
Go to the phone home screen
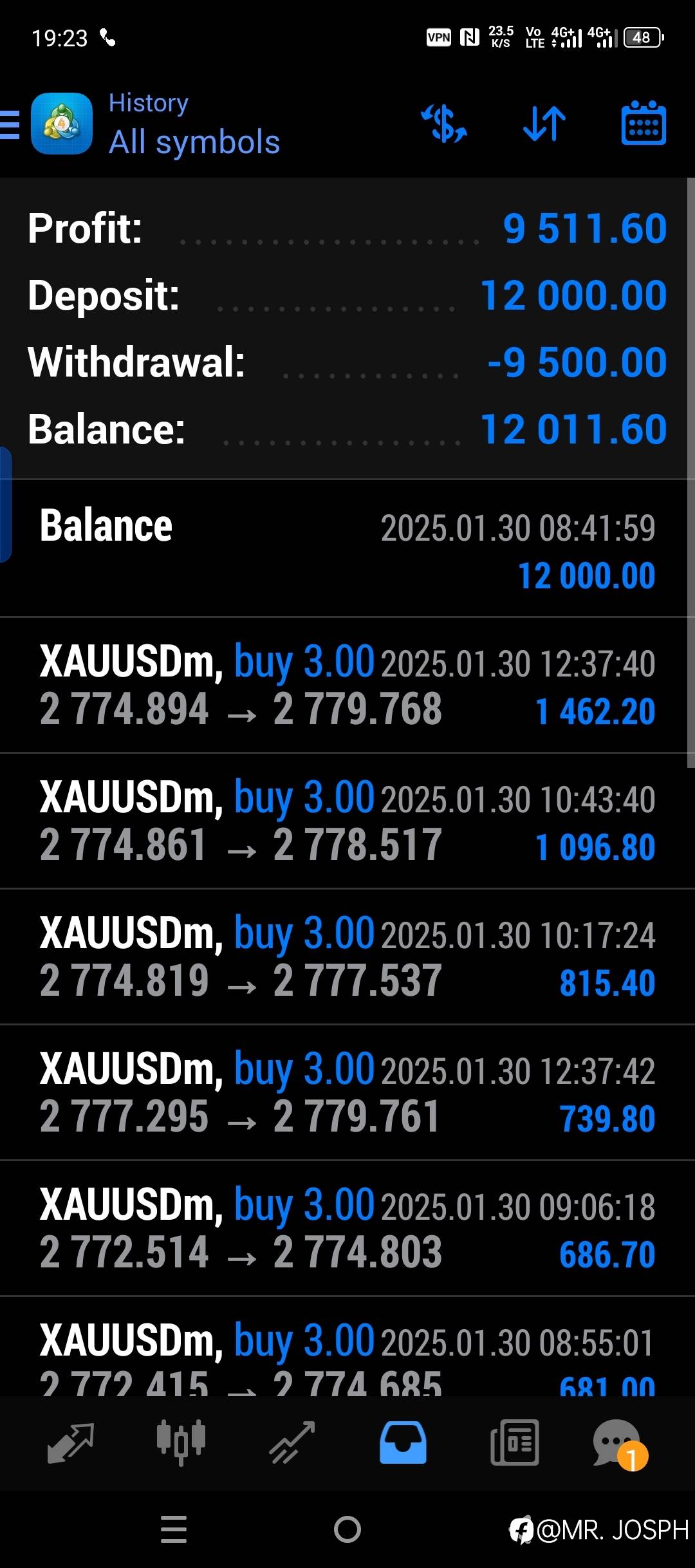(x=347, y=1529)
